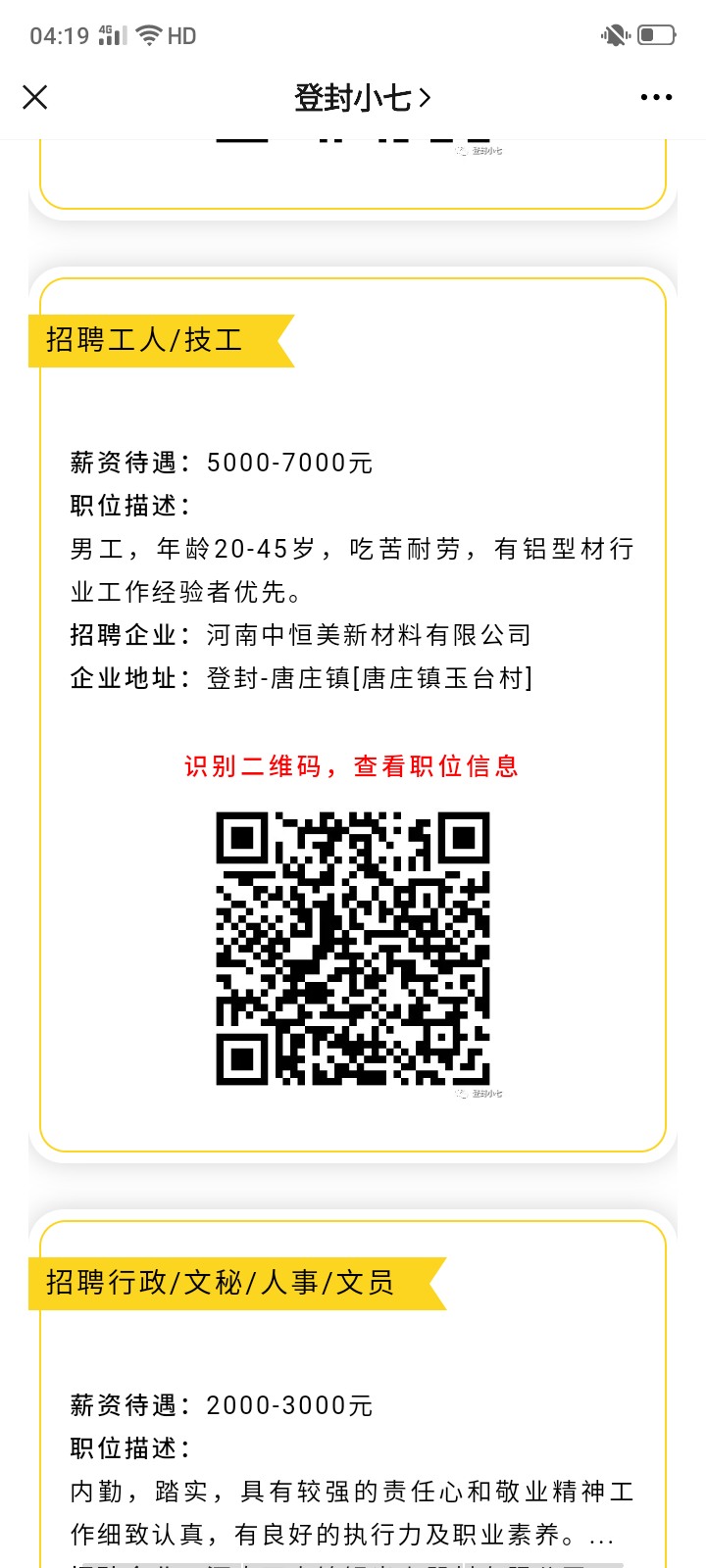The height and width of the screenshot is (1568, 706).
Task: Close the article page
Action: point(35,97)
